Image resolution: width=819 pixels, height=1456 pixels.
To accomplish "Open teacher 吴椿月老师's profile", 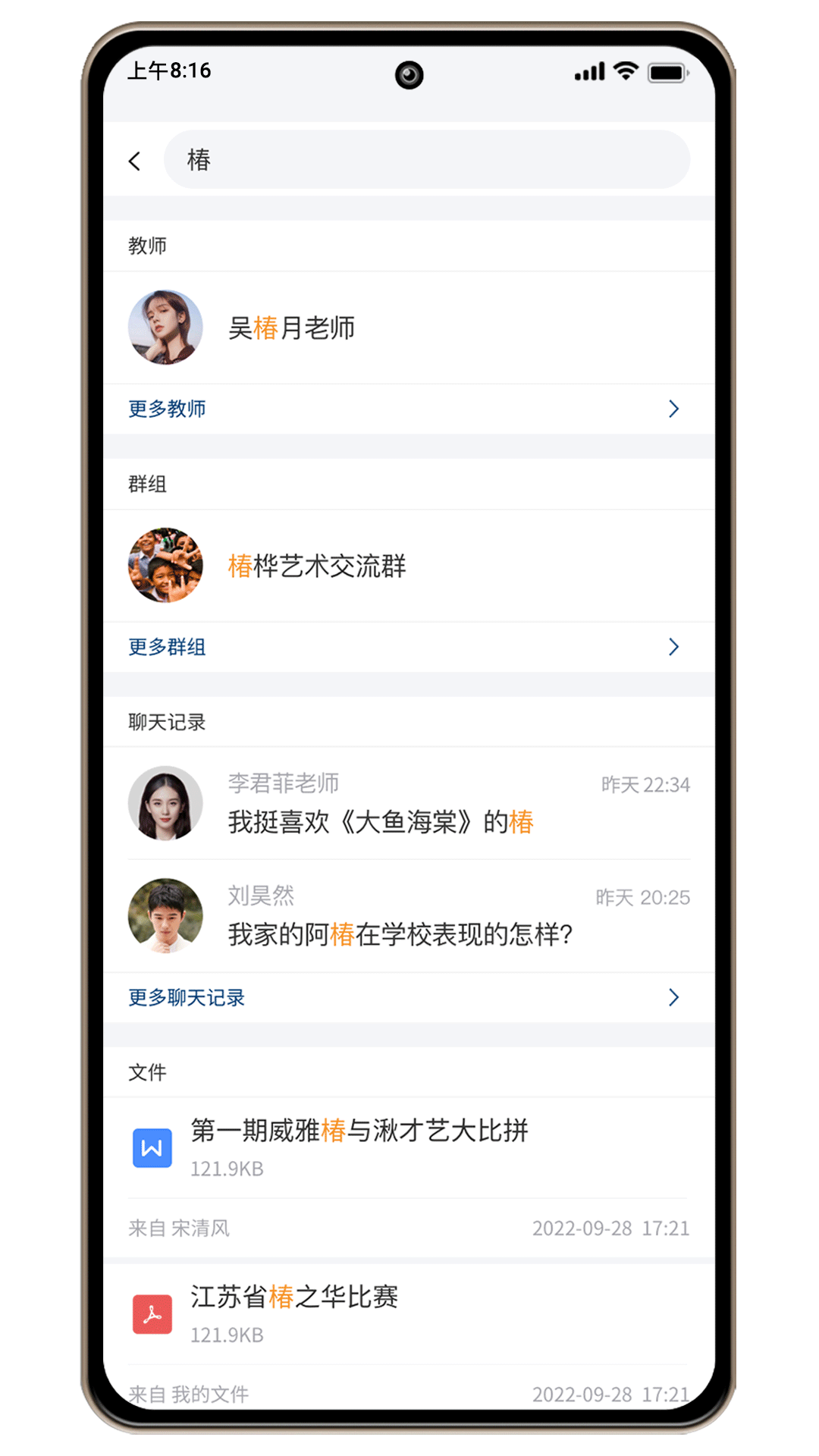I will click(408, 328).
